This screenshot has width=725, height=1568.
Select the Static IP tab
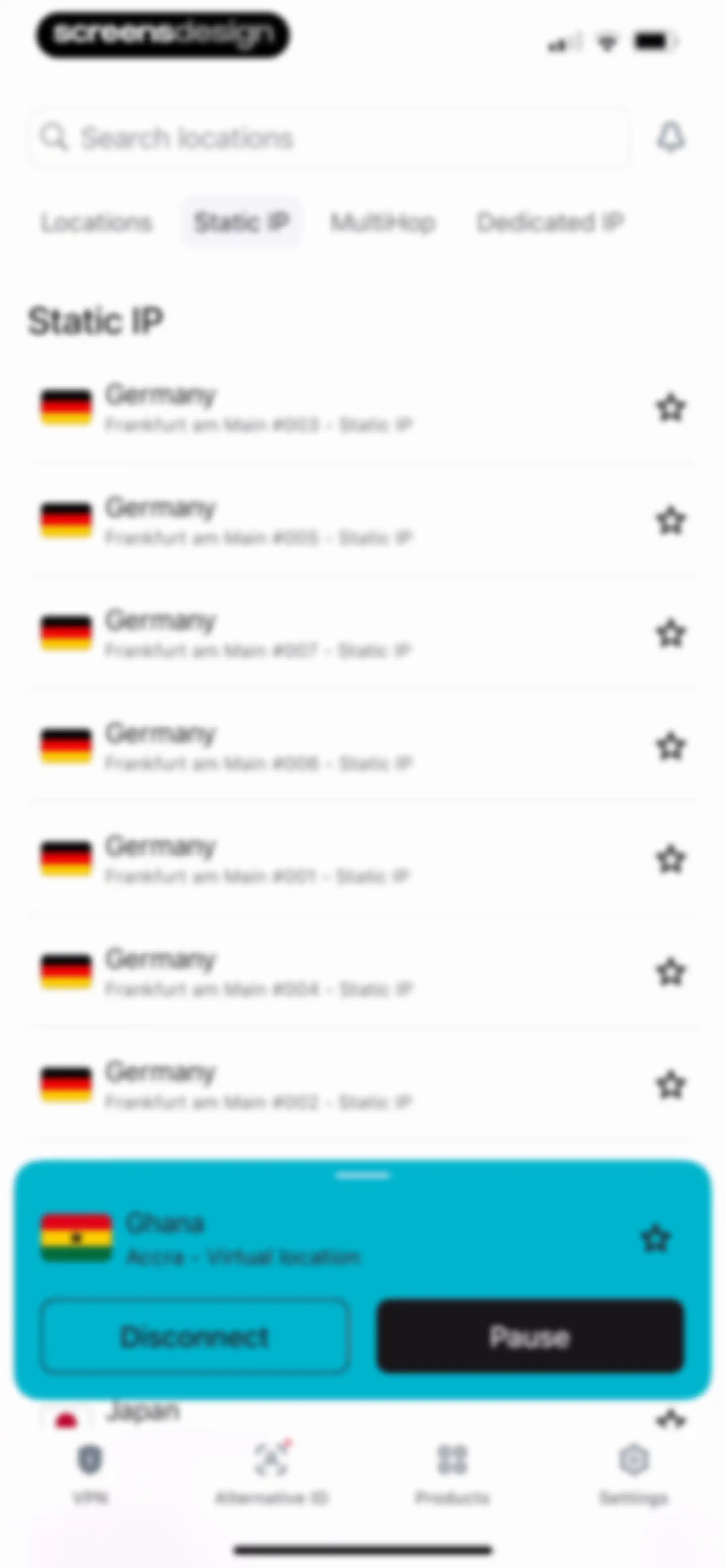pos(241,222)
